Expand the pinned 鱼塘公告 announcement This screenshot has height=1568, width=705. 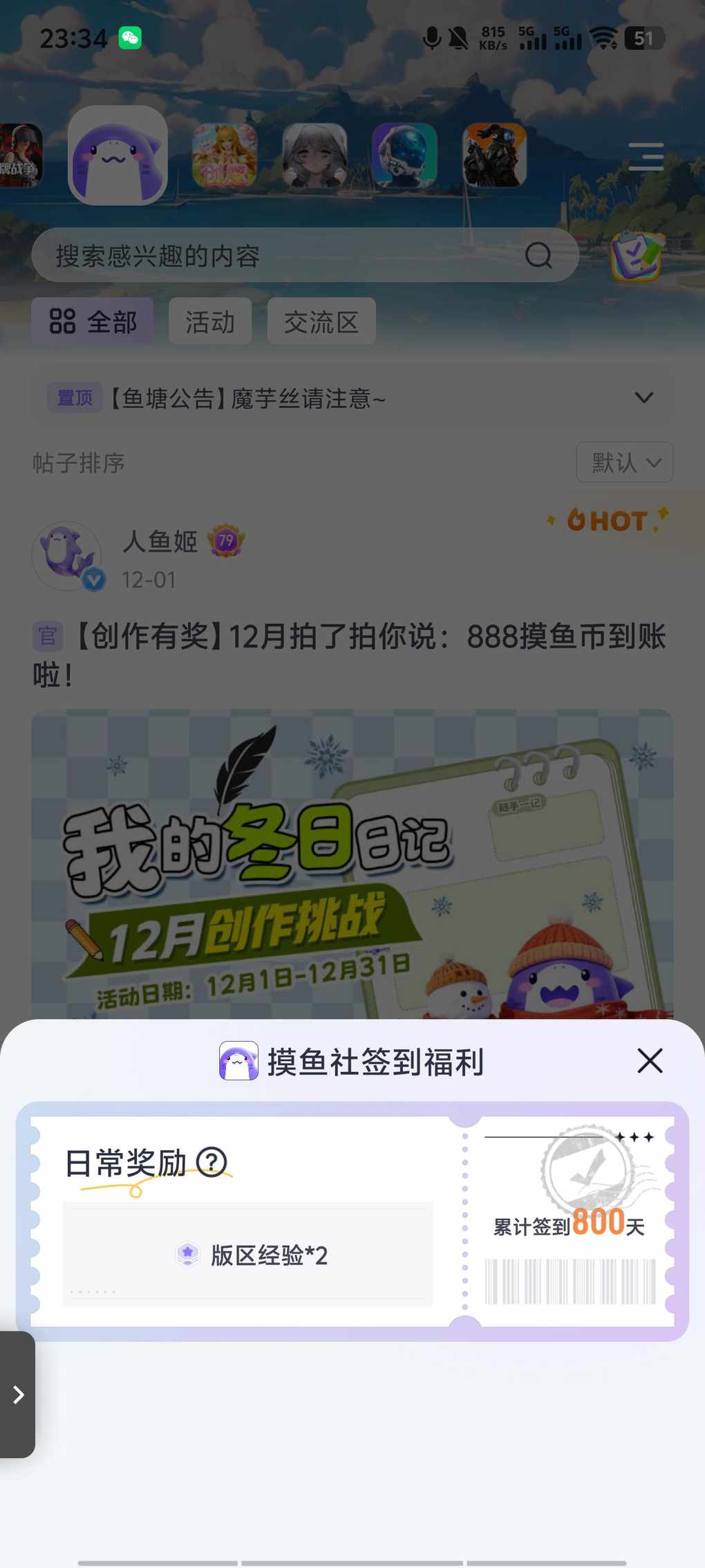[x=643, y=398]
